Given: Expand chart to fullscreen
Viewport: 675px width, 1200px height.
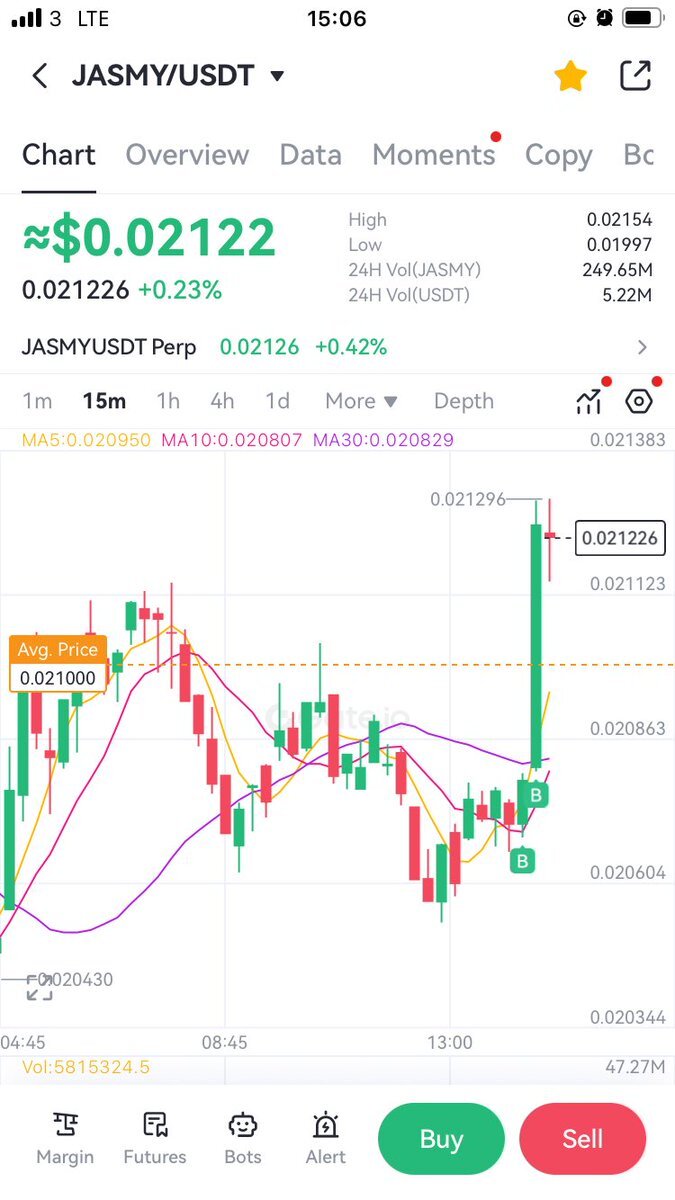Looking at the screenshot, I should tap(39, 987).
